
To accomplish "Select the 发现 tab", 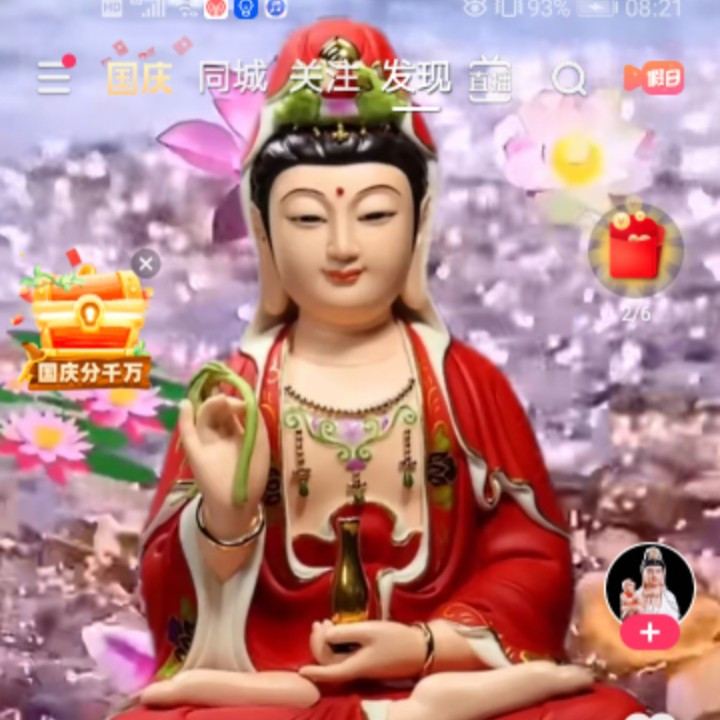I will coord(415,78).
